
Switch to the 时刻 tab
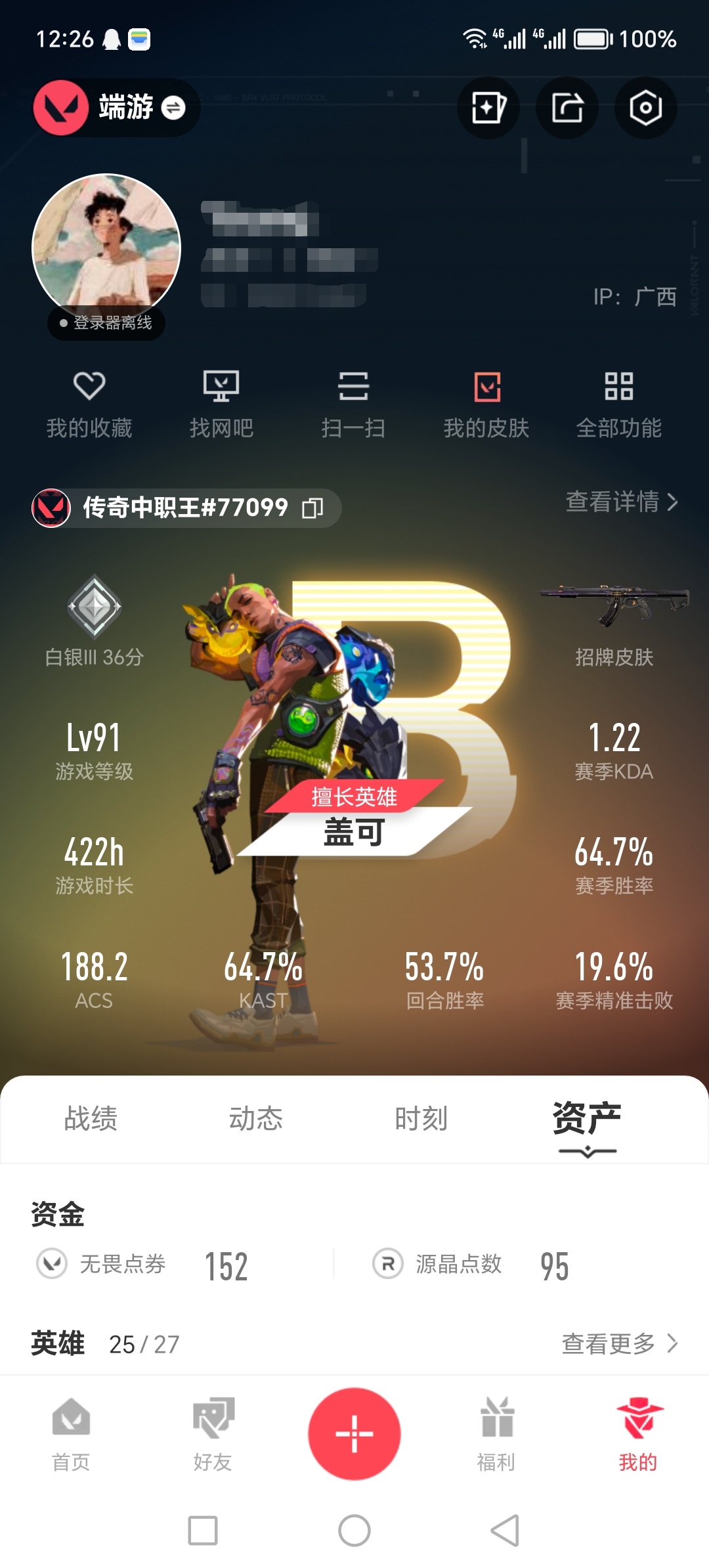(x=421, y=1118)
